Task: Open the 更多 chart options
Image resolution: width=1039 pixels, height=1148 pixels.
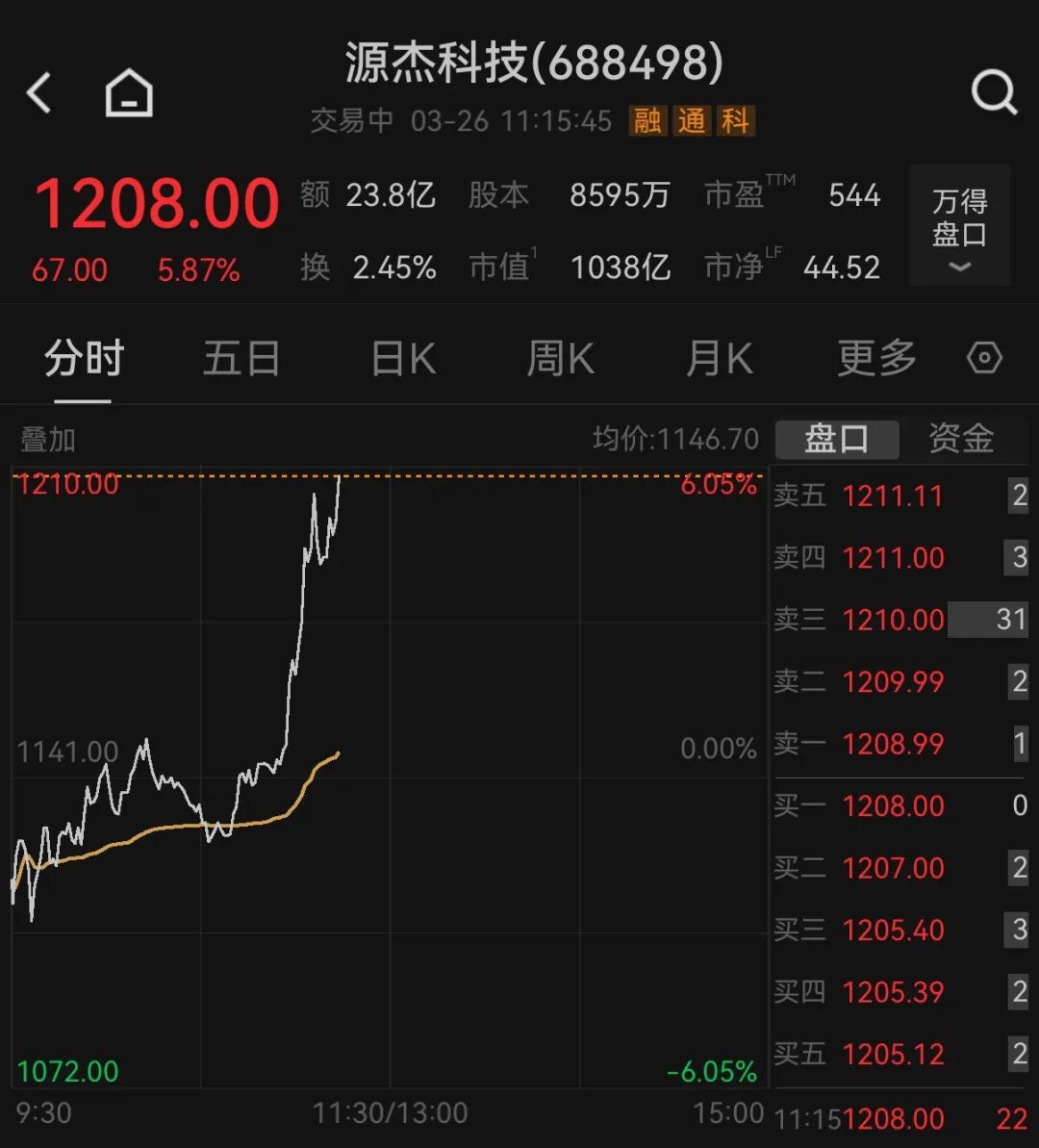Action: click(x=876, y=359)
